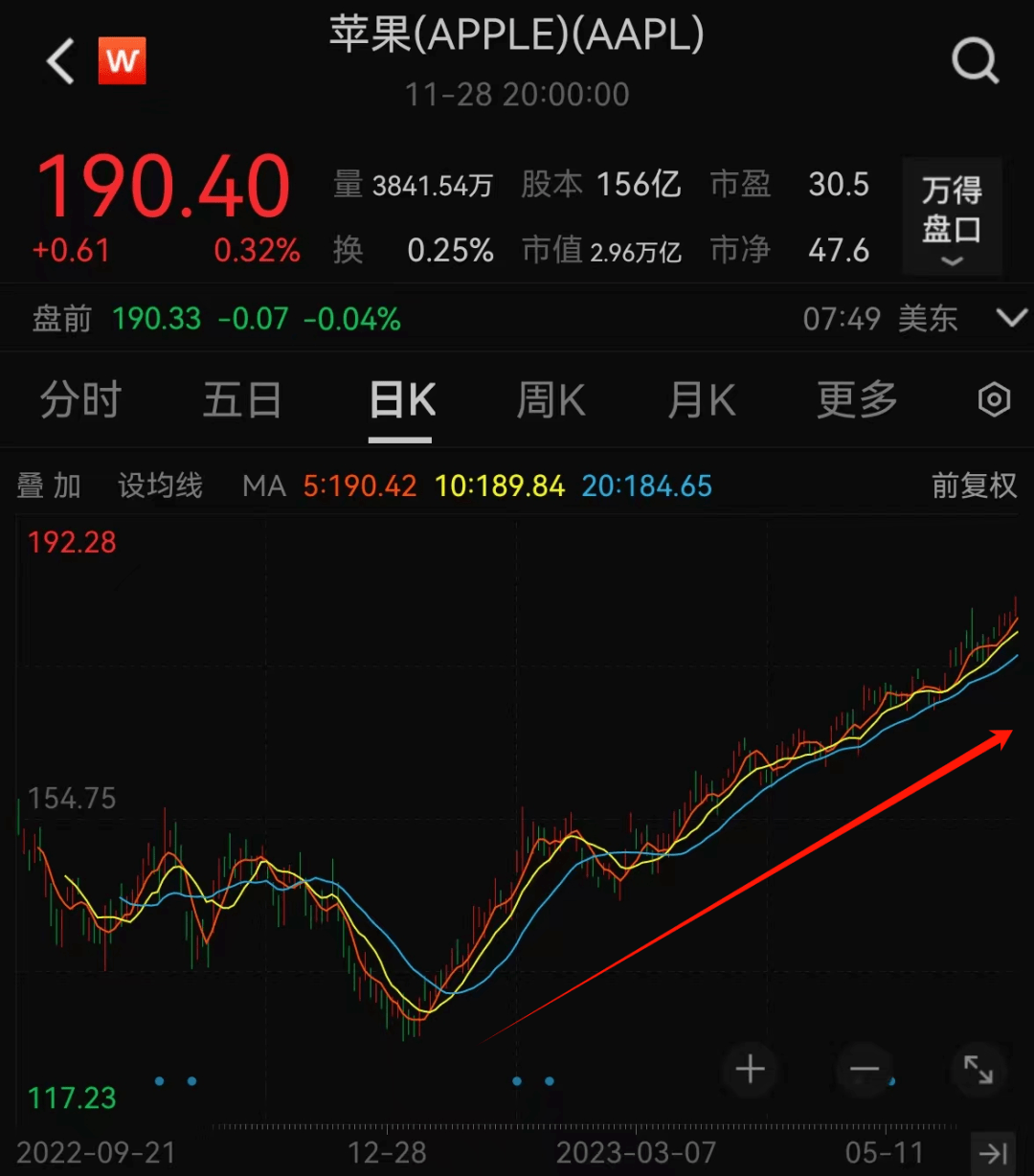The image size is (1034, 1176).
Task: Zoom out the chart with minus
Action: pos(864,1070)
